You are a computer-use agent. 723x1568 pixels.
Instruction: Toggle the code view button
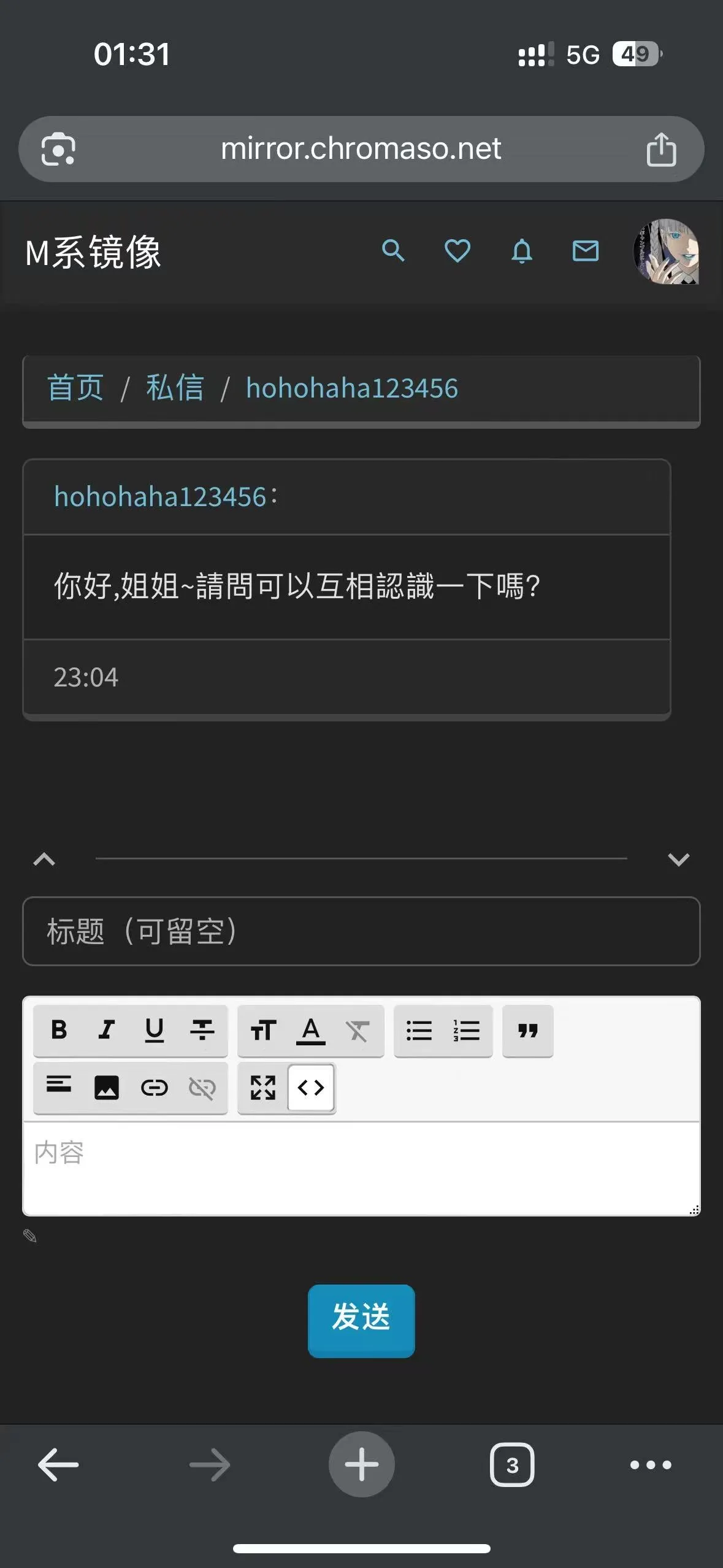click(x=311, y=1088)
